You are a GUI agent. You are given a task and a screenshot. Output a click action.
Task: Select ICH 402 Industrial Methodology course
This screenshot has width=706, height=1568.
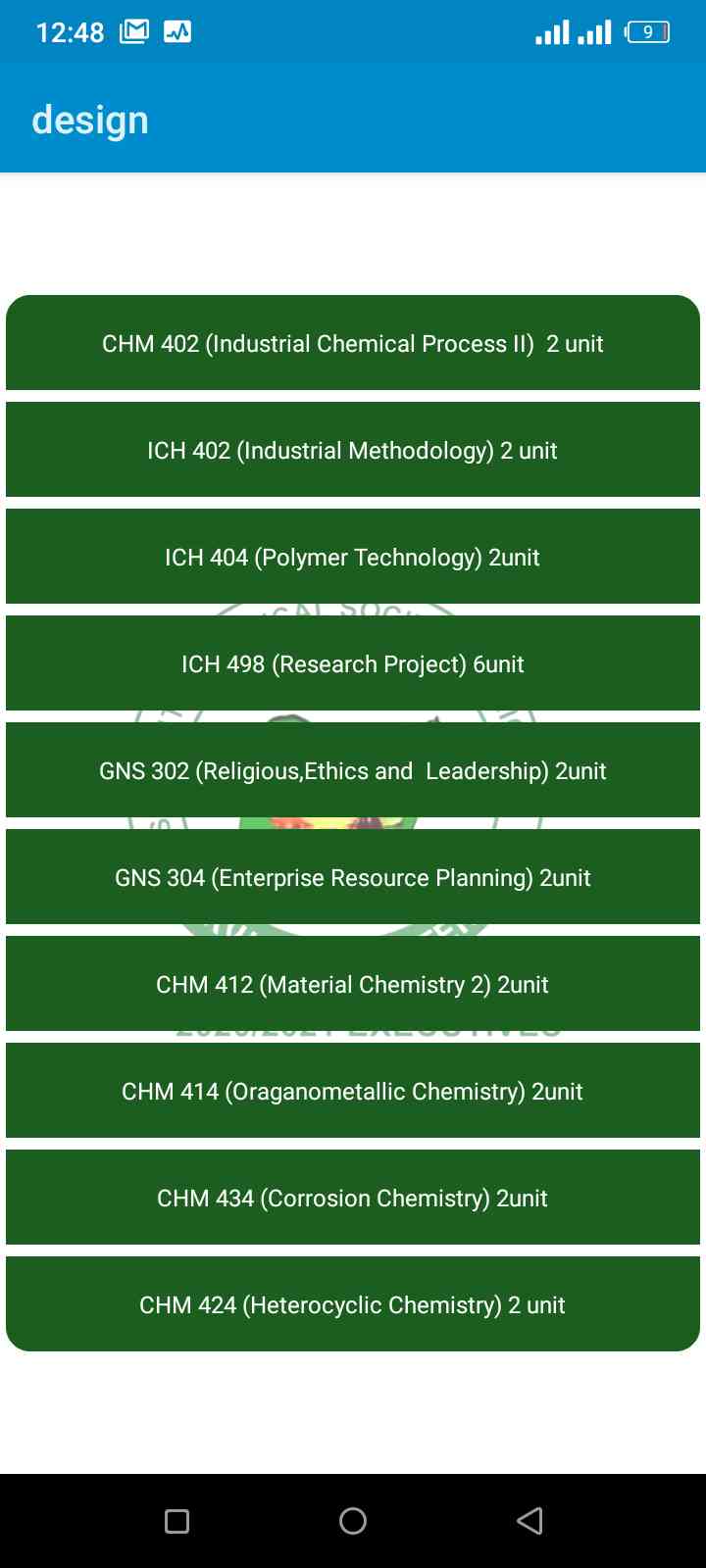[353, 450]
